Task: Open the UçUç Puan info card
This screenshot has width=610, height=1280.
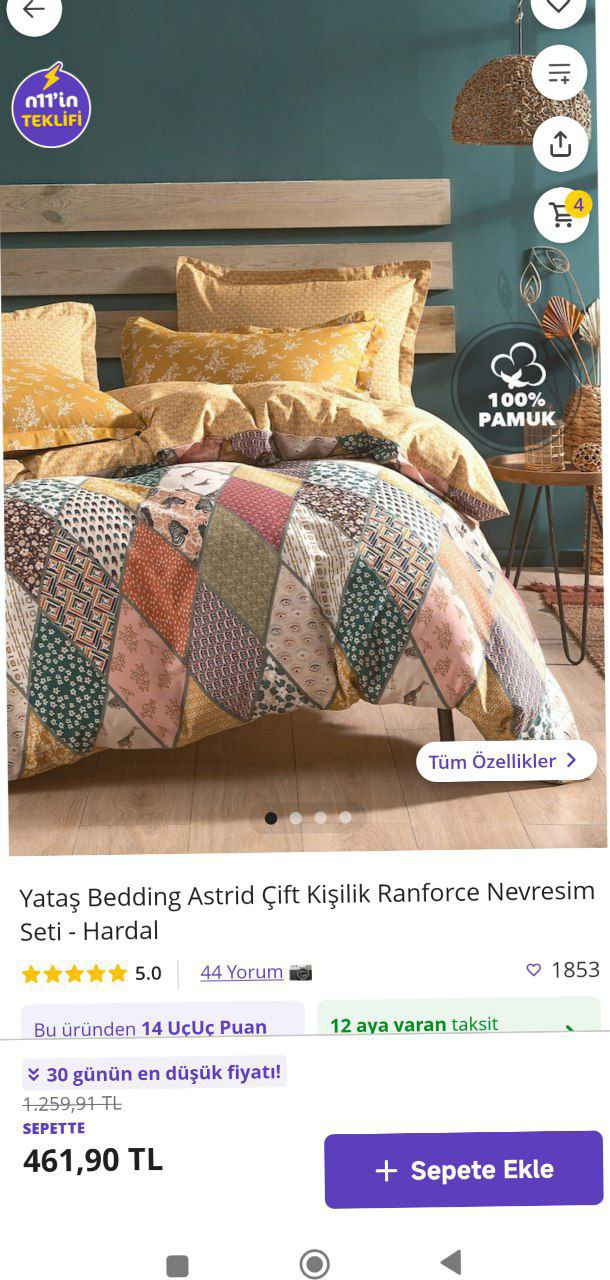Action: (162, 1020)
